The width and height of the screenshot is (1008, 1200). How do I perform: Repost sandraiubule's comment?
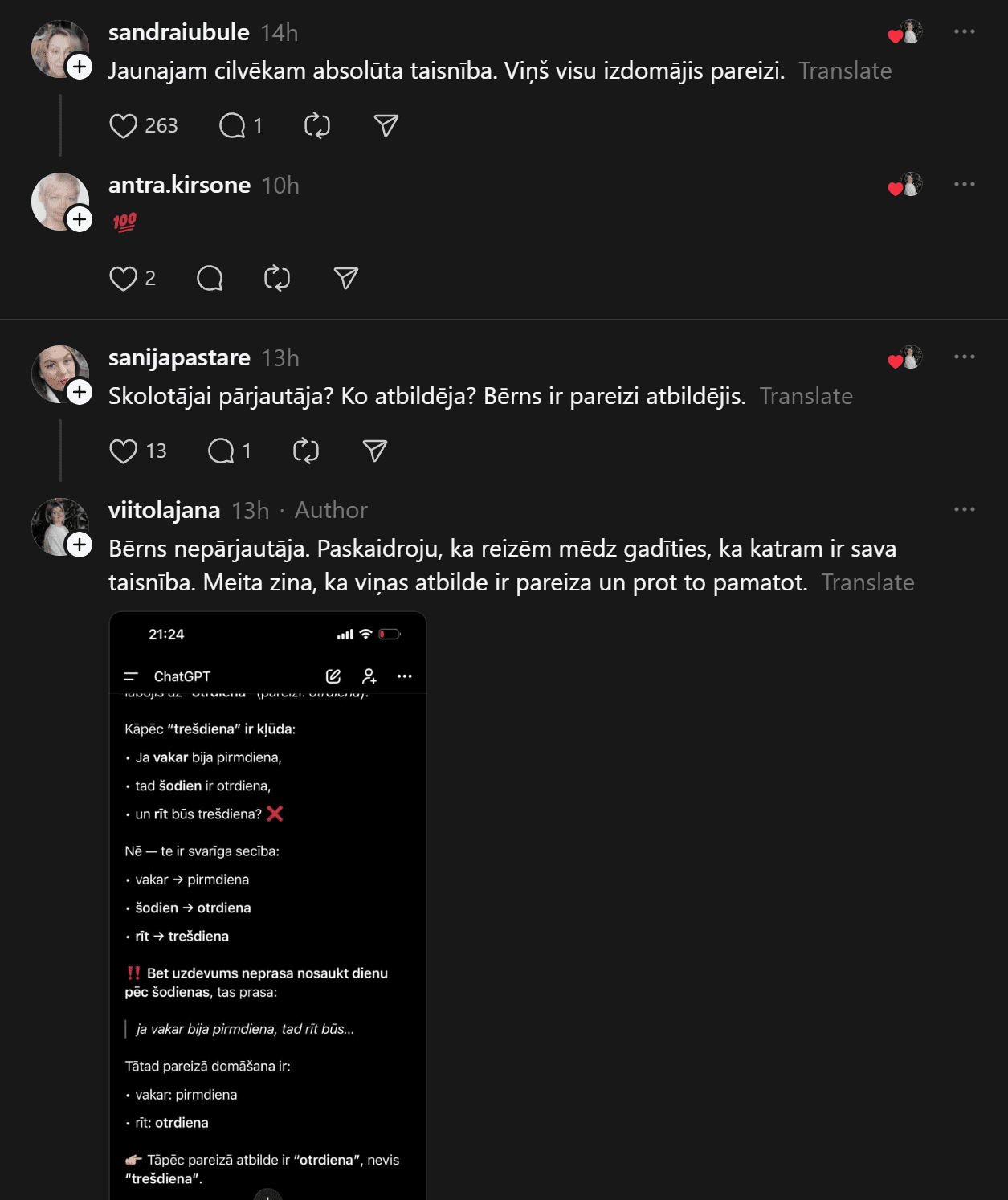pos(317,126)
